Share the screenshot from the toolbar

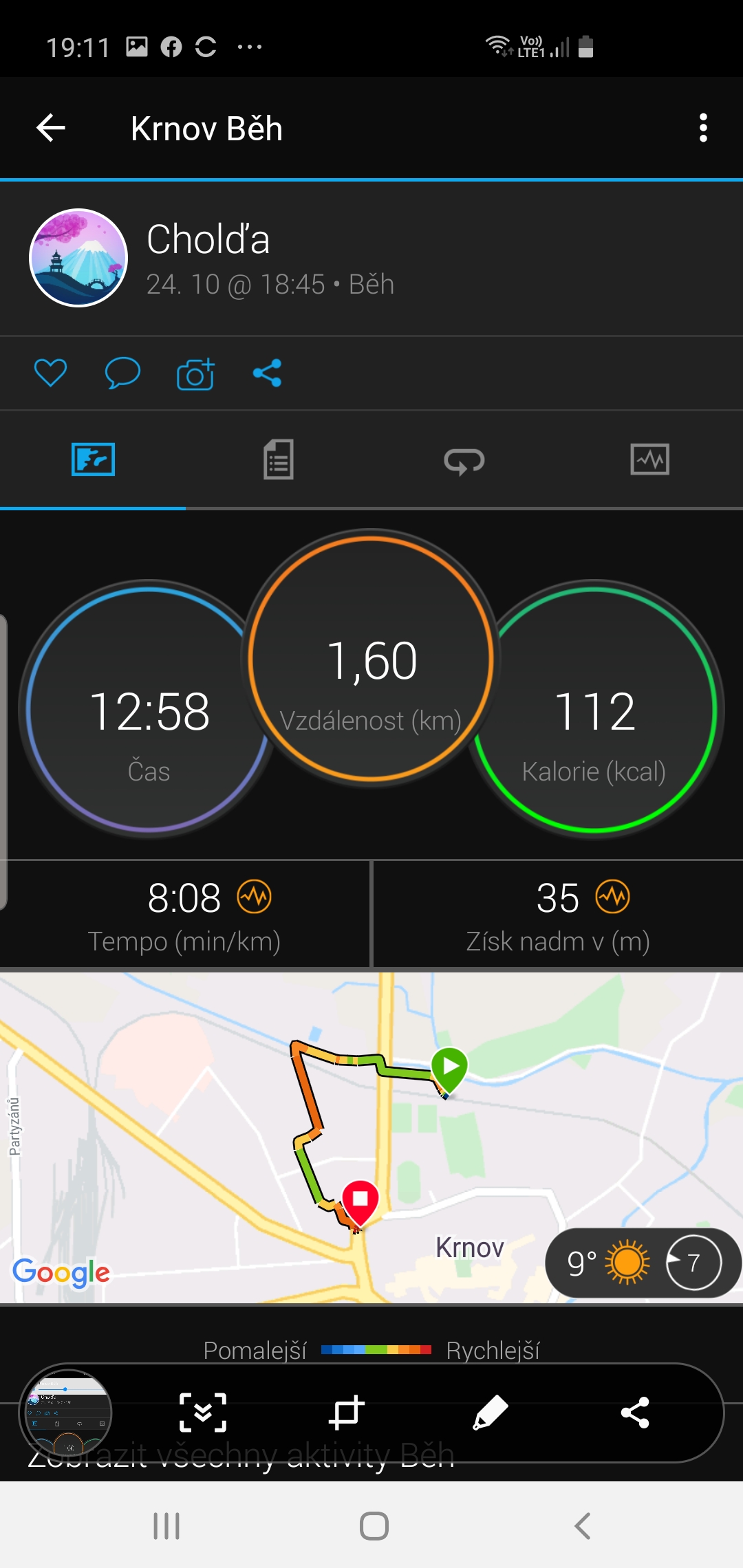click(x=635, y=1413)
